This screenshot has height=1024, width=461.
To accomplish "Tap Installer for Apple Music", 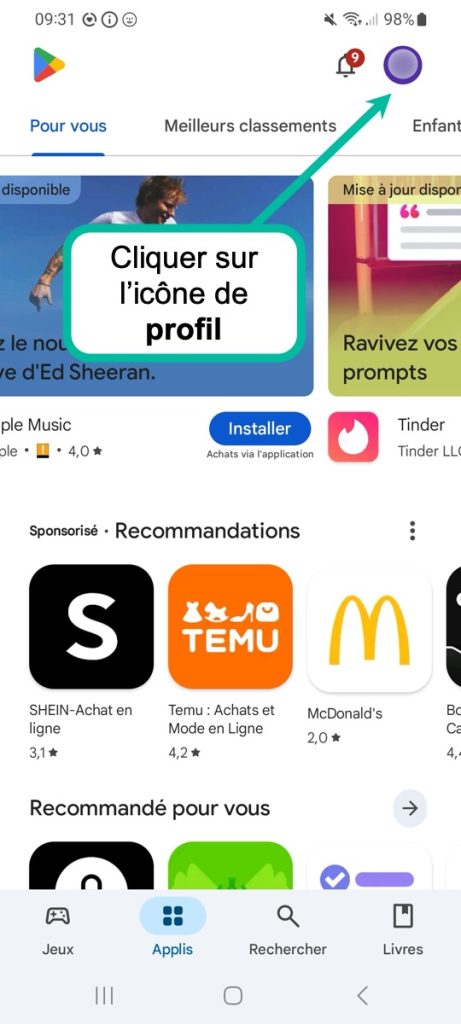I will coord(260,429).
